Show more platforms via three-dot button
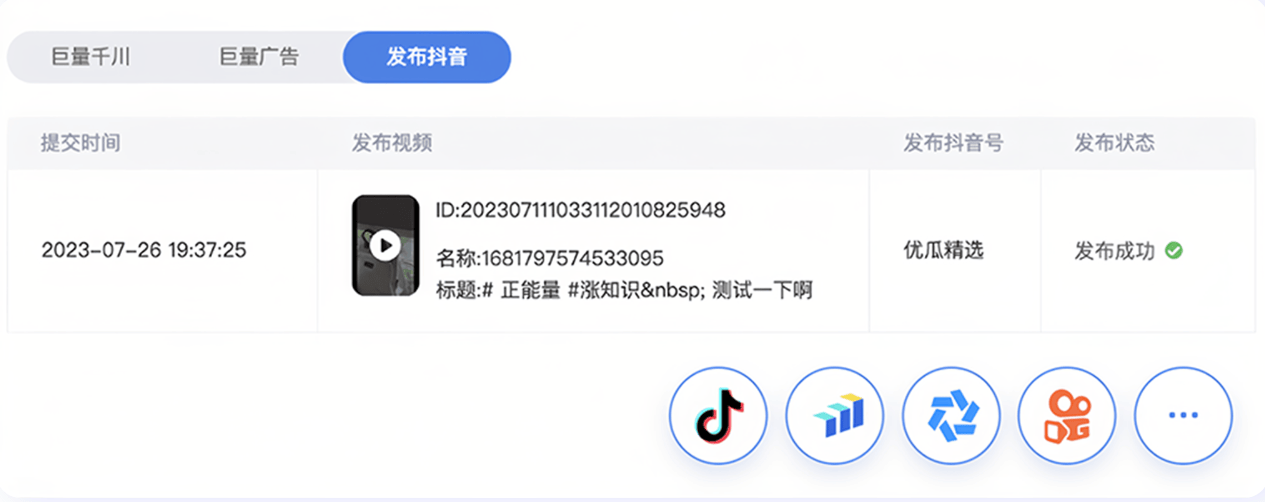The width and height of the screenshot is (1265, 502). point(1183,415)
